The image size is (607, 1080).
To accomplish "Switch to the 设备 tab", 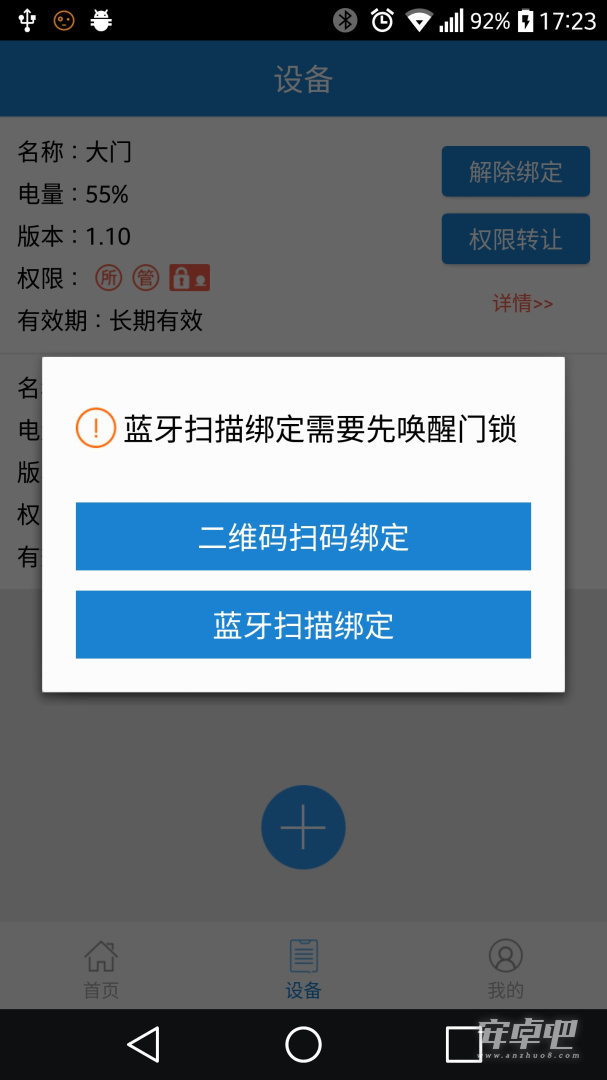I will [303, 968].
